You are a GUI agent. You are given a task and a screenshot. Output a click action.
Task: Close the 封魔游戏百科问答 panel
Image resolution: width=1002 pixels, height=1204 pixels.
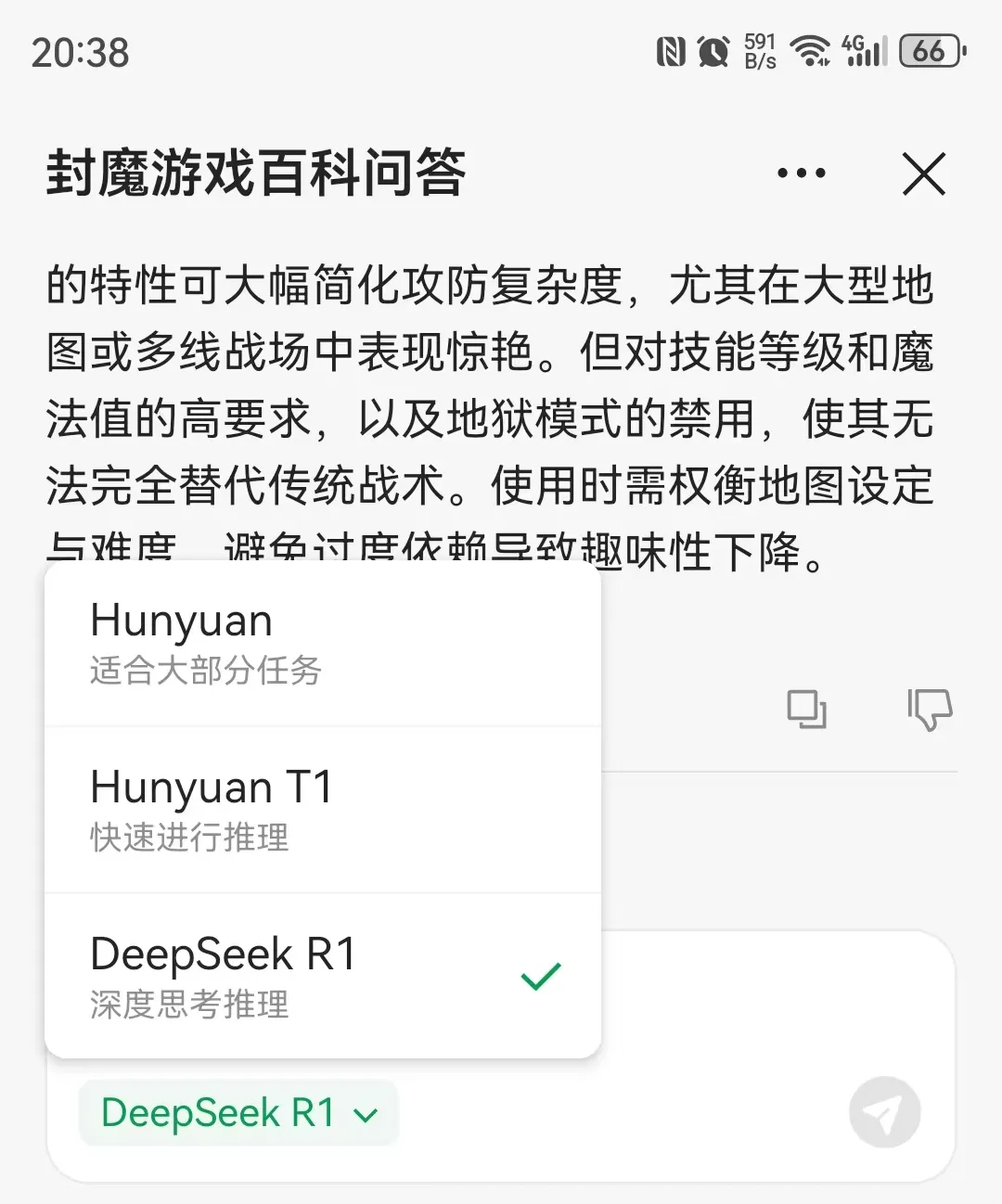923,173
